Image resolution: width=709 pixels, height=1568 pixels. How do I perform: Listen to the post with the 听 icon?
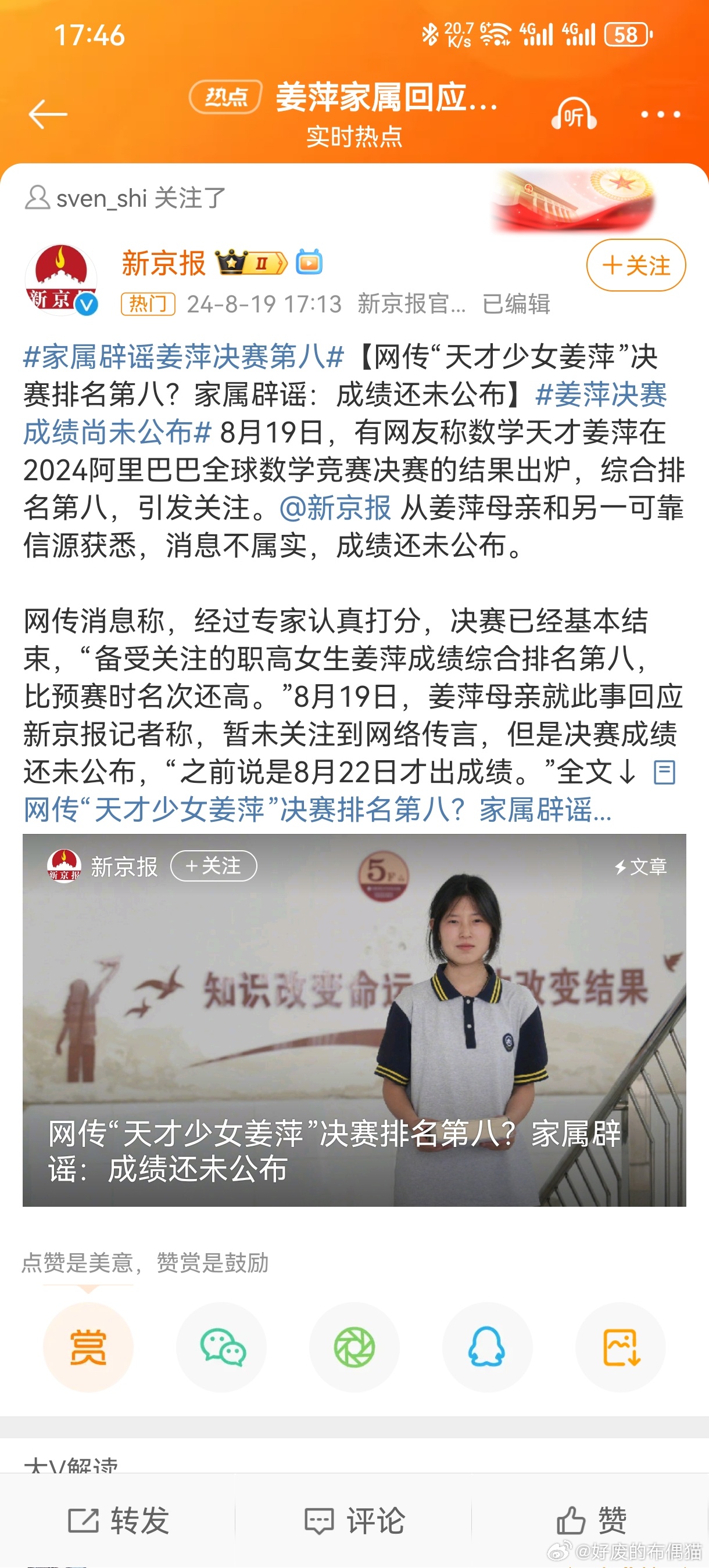click(573, 114)
